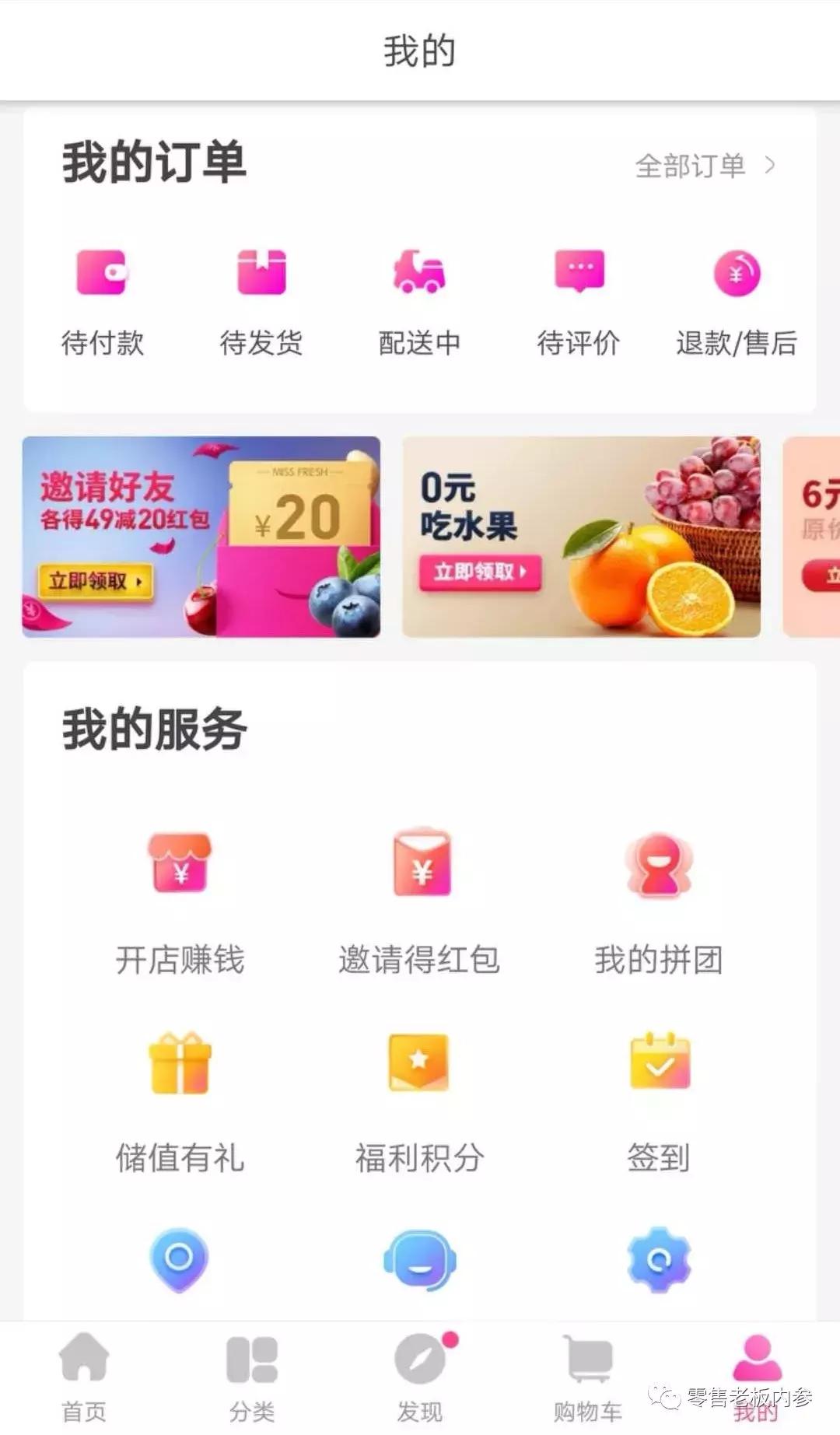View 待评价 orders awaiting review
This screenshot has width=840, height=1435.
(579, 299)
